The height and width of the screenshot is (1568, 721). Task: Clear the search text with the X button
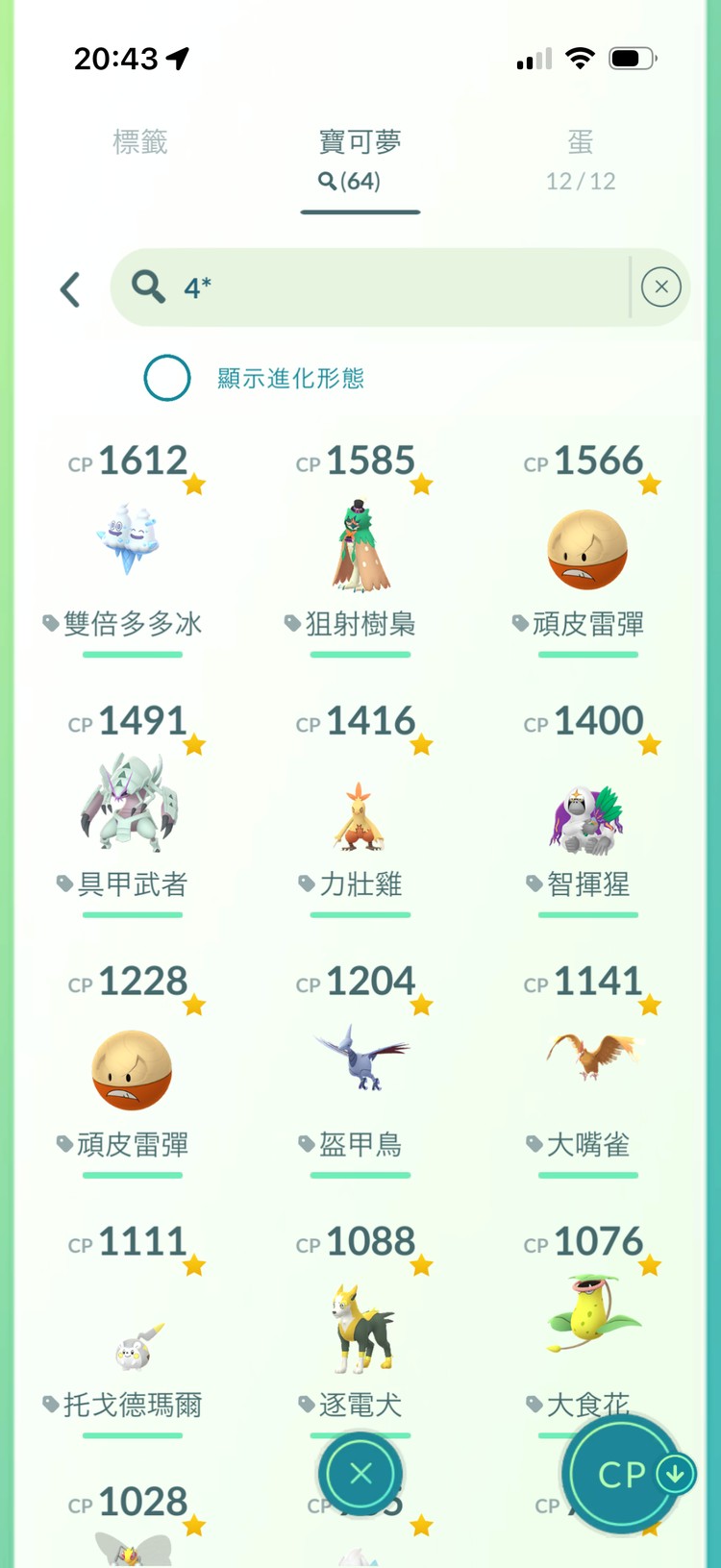click(660, 286)
